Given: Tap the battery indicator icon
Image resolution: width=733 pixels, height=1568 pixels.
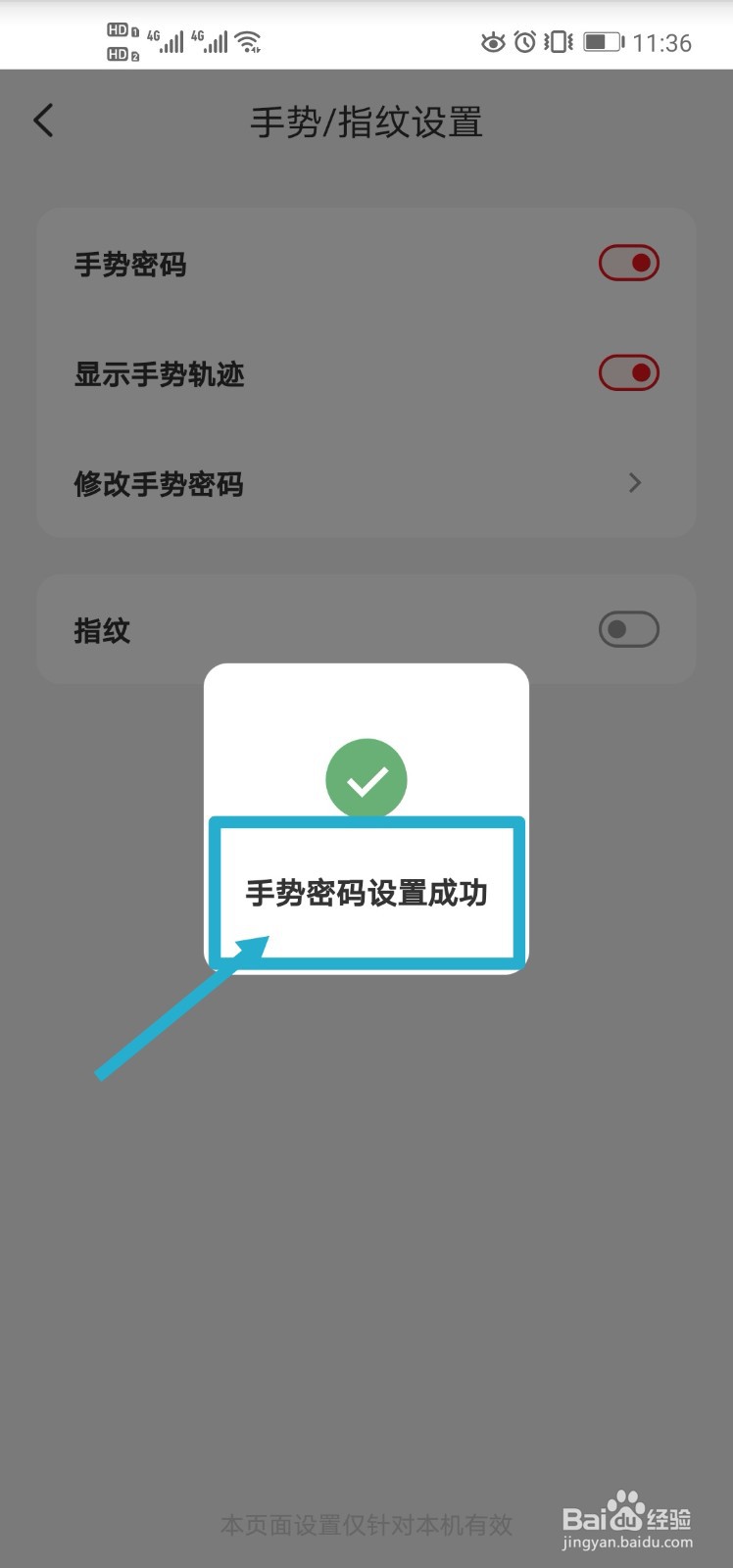Looking at the screenshot, I should 599,42.
